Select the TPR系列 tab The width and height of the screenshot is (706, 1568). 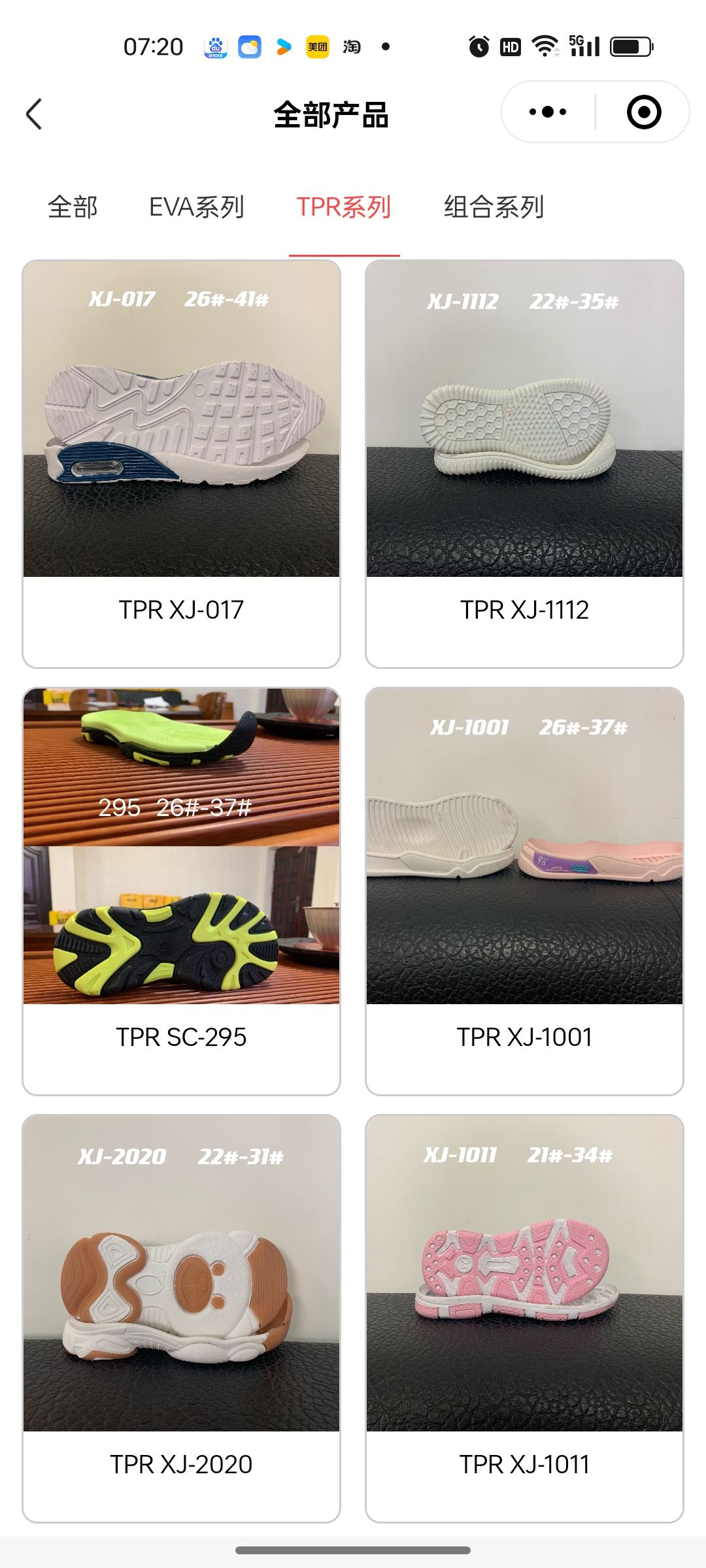tap(344, 207)
